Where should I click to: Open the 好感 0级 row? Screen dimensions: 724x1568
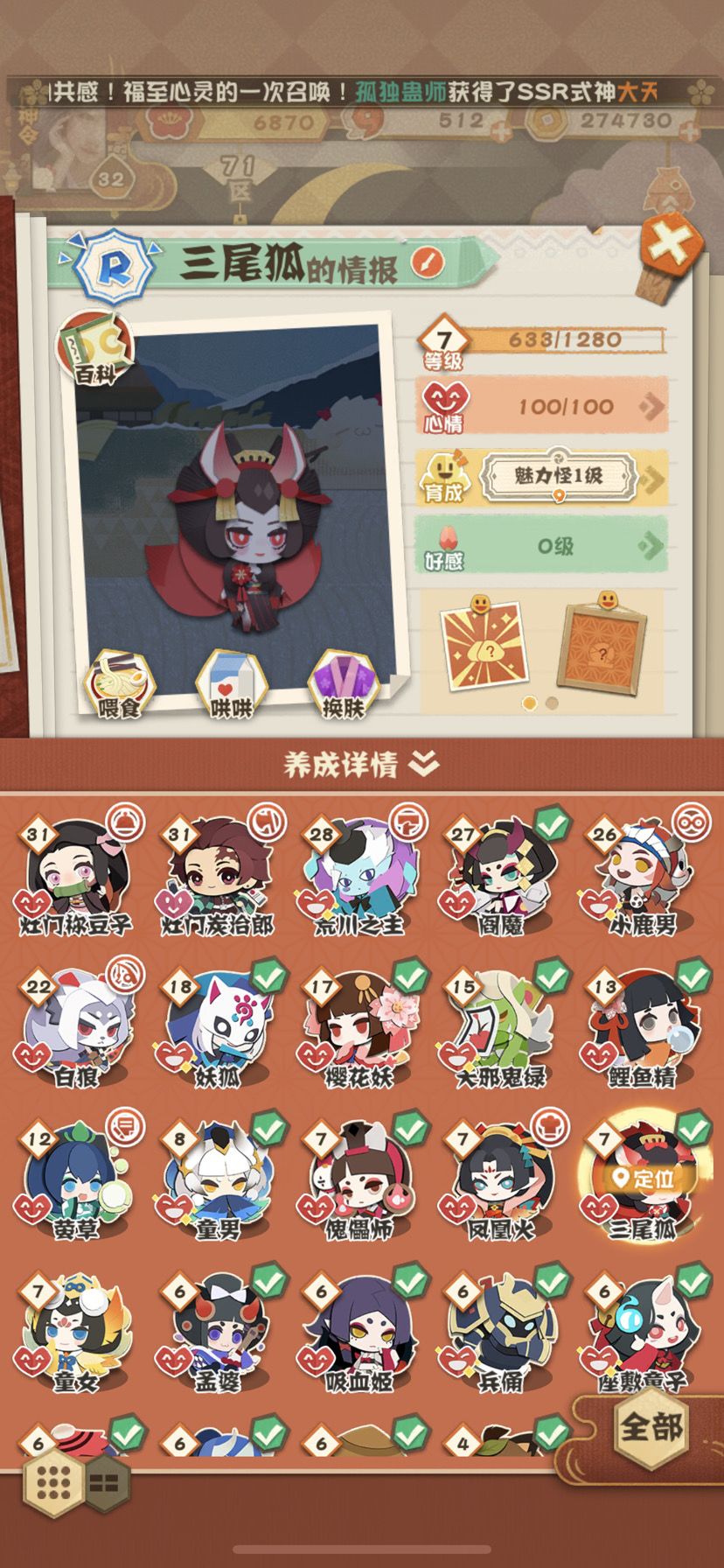[543, 548]
